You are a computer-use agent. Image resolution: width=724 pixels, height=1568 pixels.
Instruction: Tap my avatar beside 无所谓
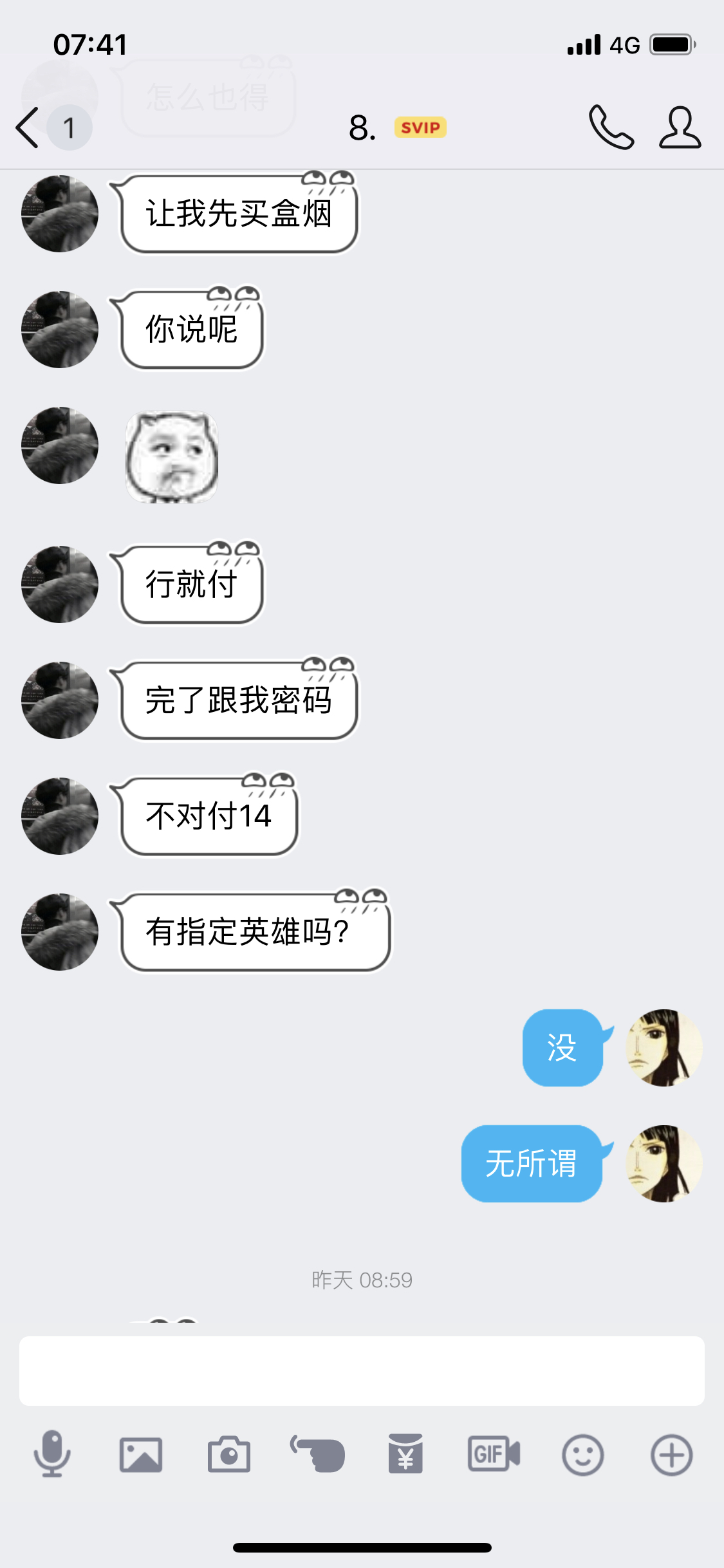[x=664, y=1164]
